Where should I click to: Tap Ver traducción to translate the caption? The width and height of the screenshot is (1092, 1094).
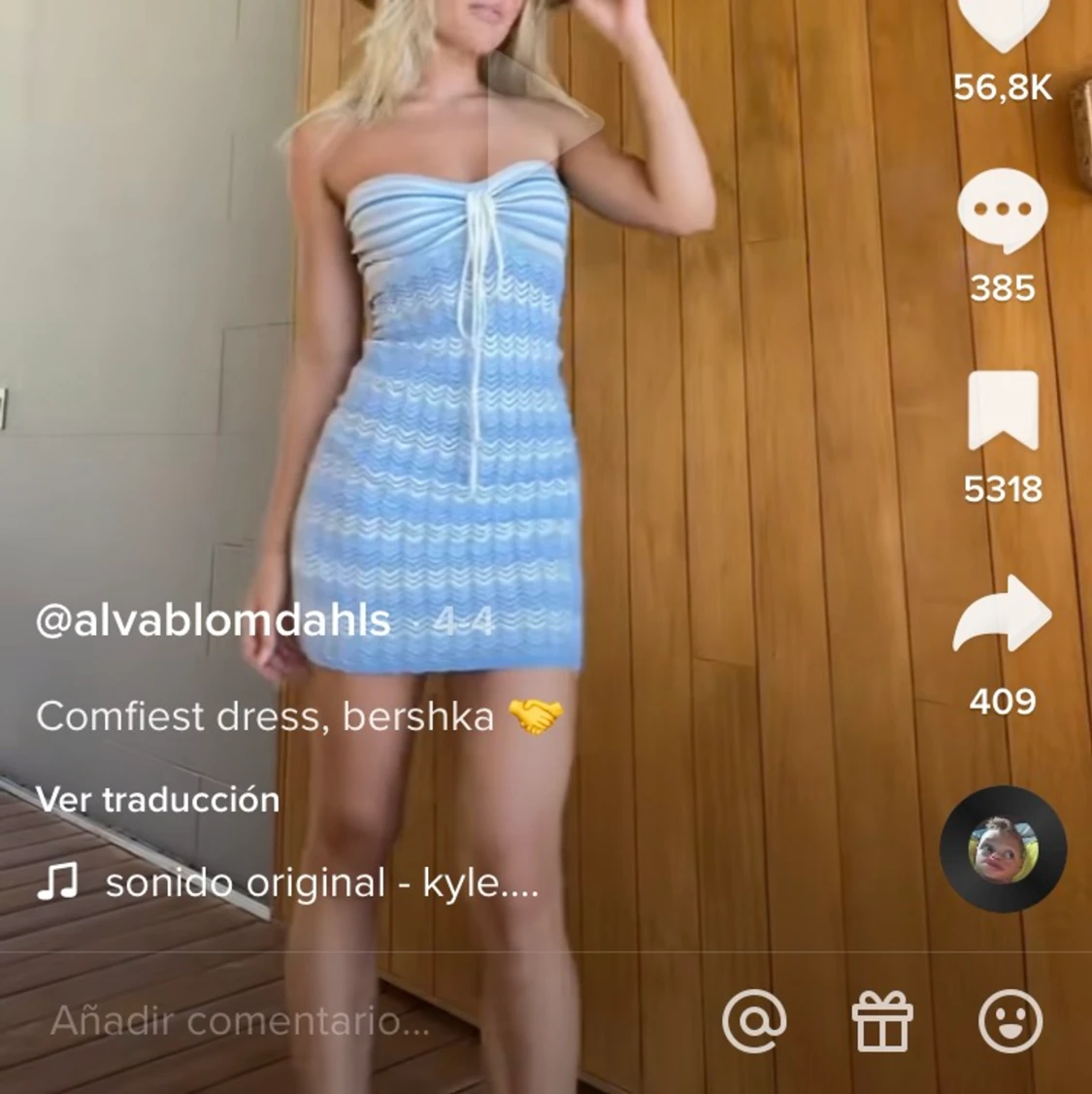tap(157, 800)
